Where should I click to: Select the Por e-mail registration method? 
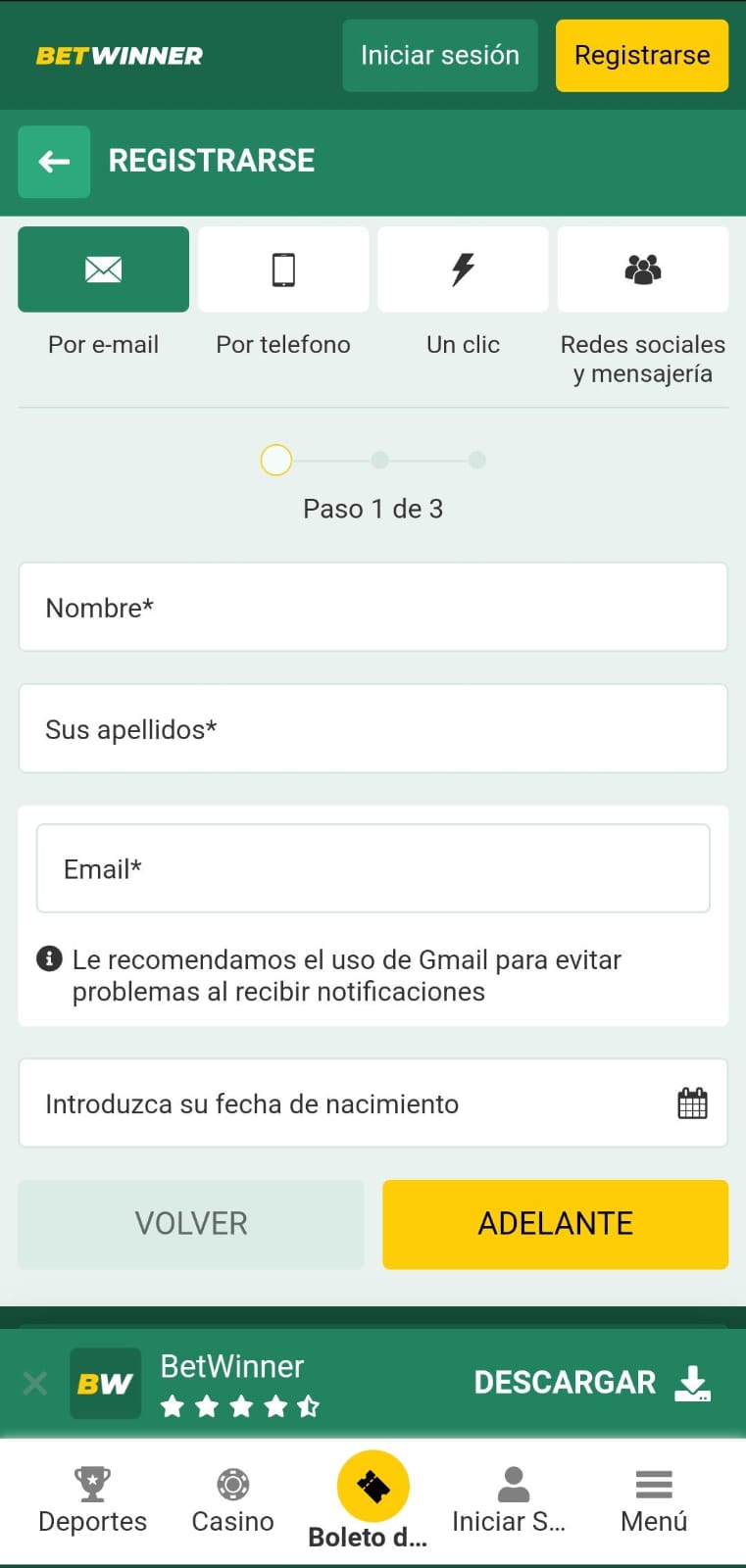[x=103, y=269]
